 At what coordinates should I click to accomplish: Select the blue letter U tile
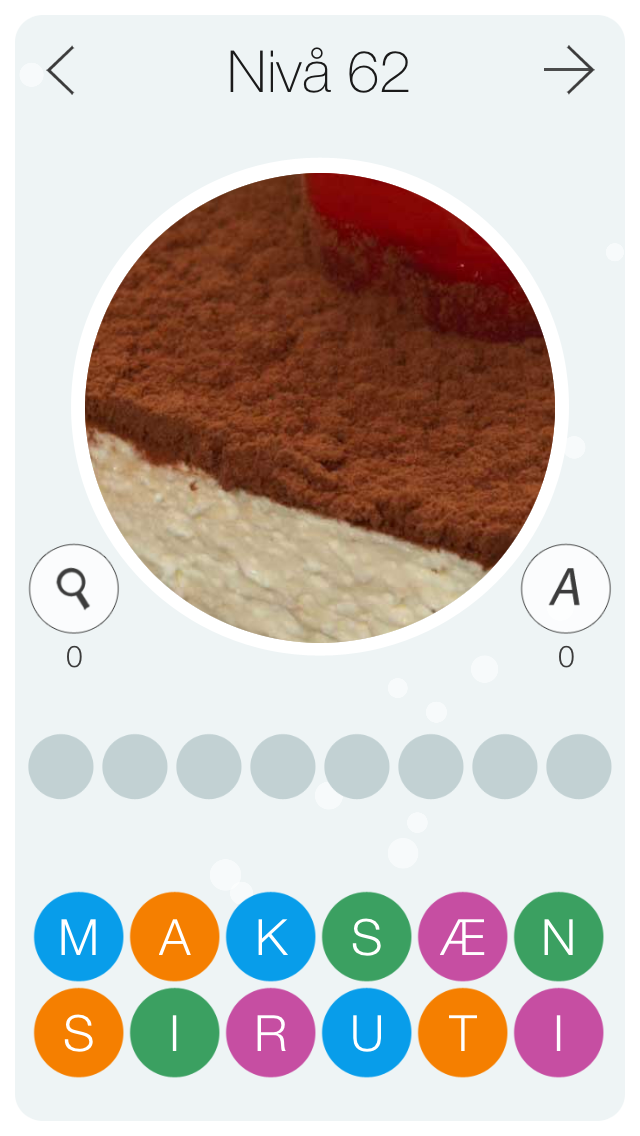[367, 1032]
